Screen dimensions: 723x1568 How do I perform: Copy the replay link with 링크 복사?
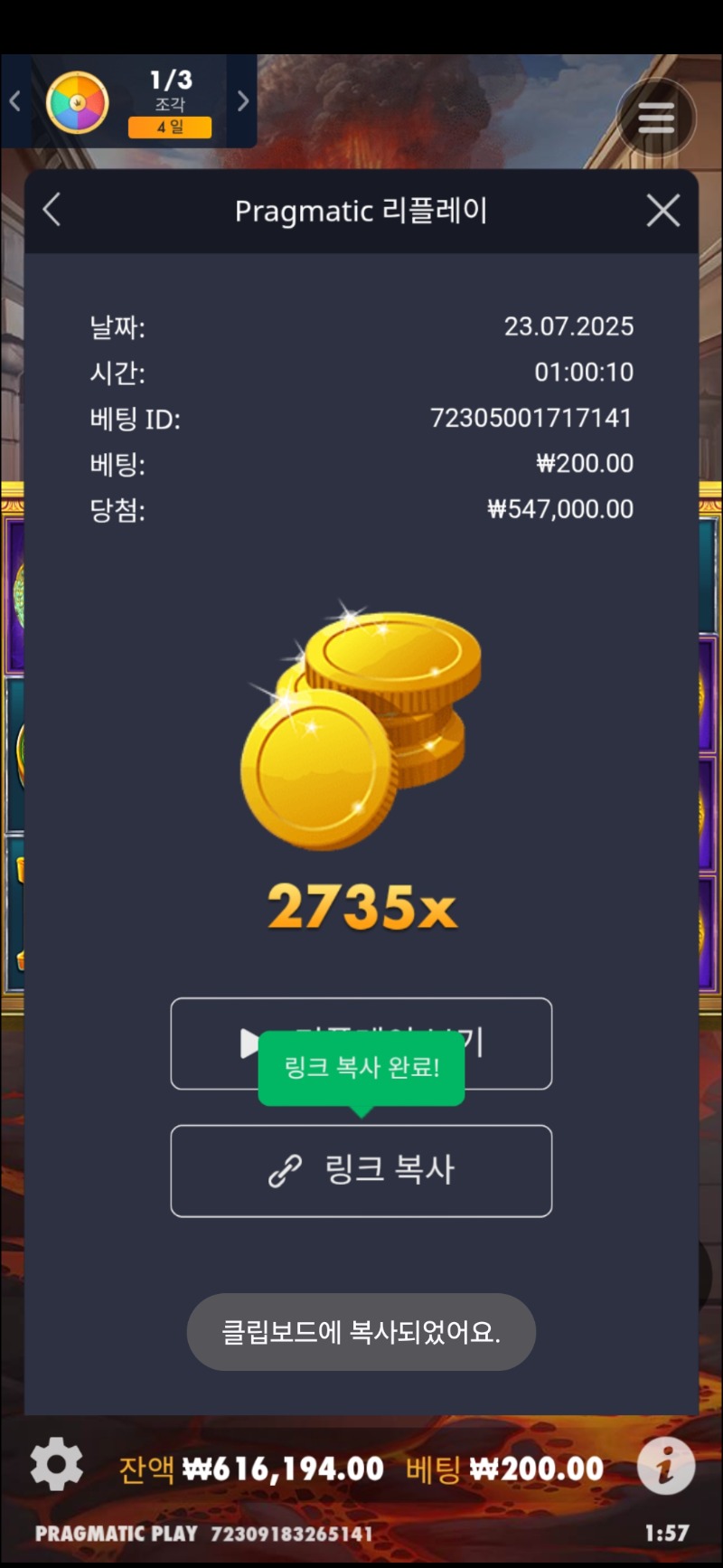[x=361, y=1171]
